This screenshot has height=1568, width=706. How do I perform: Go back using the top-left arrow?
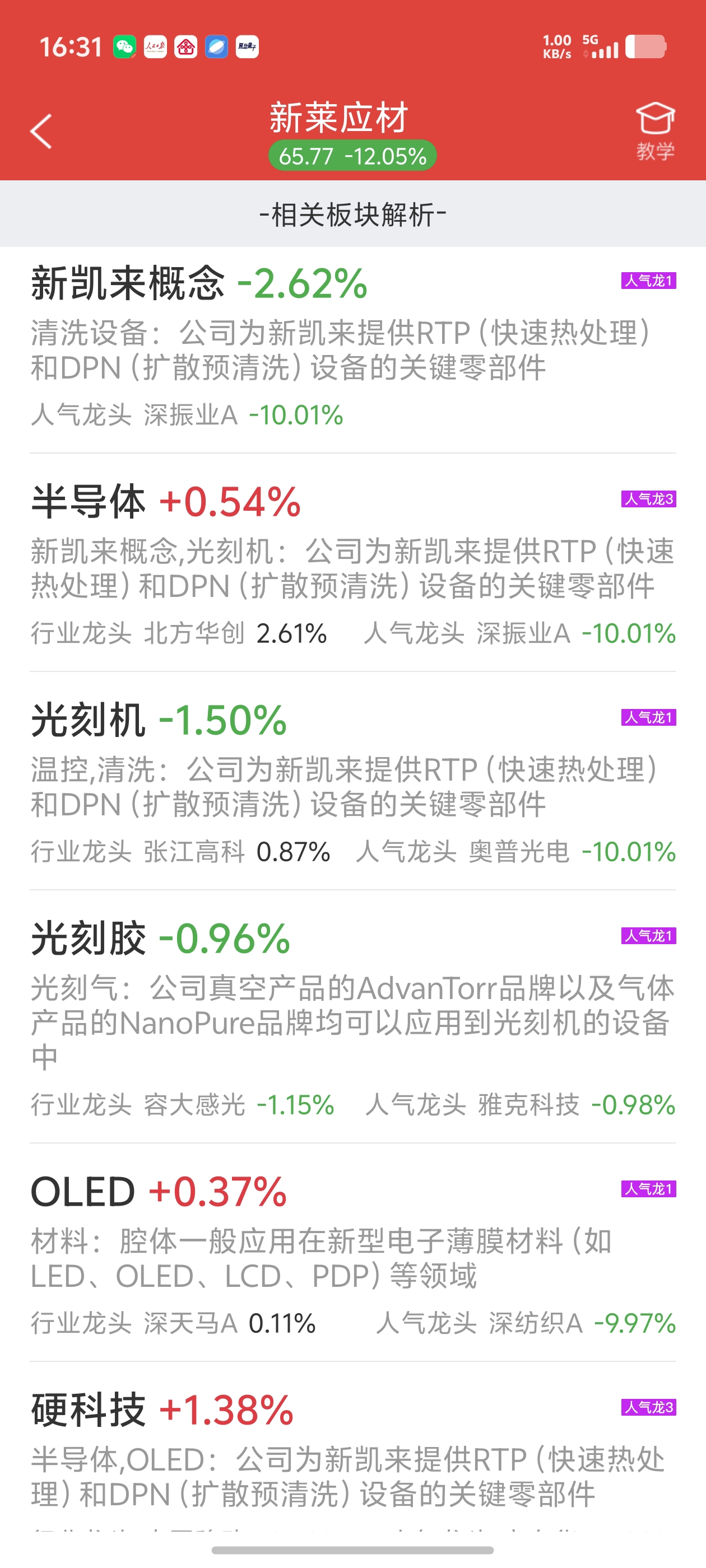click(x=41, y=131)
